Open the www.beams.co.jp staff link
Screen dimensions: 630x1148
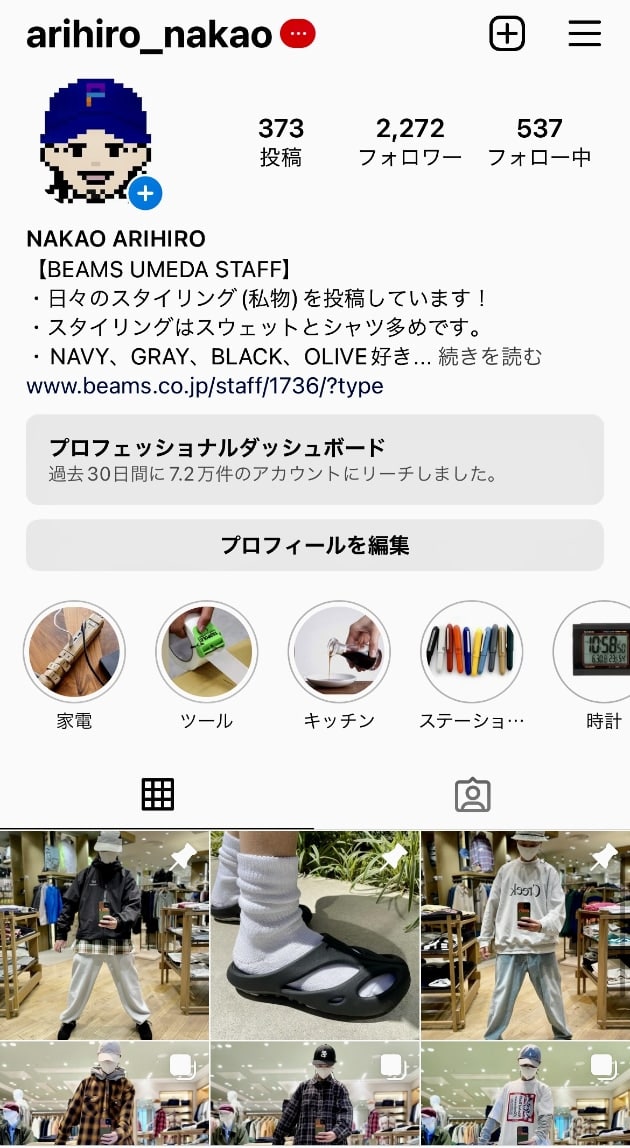tap(204, 386)
